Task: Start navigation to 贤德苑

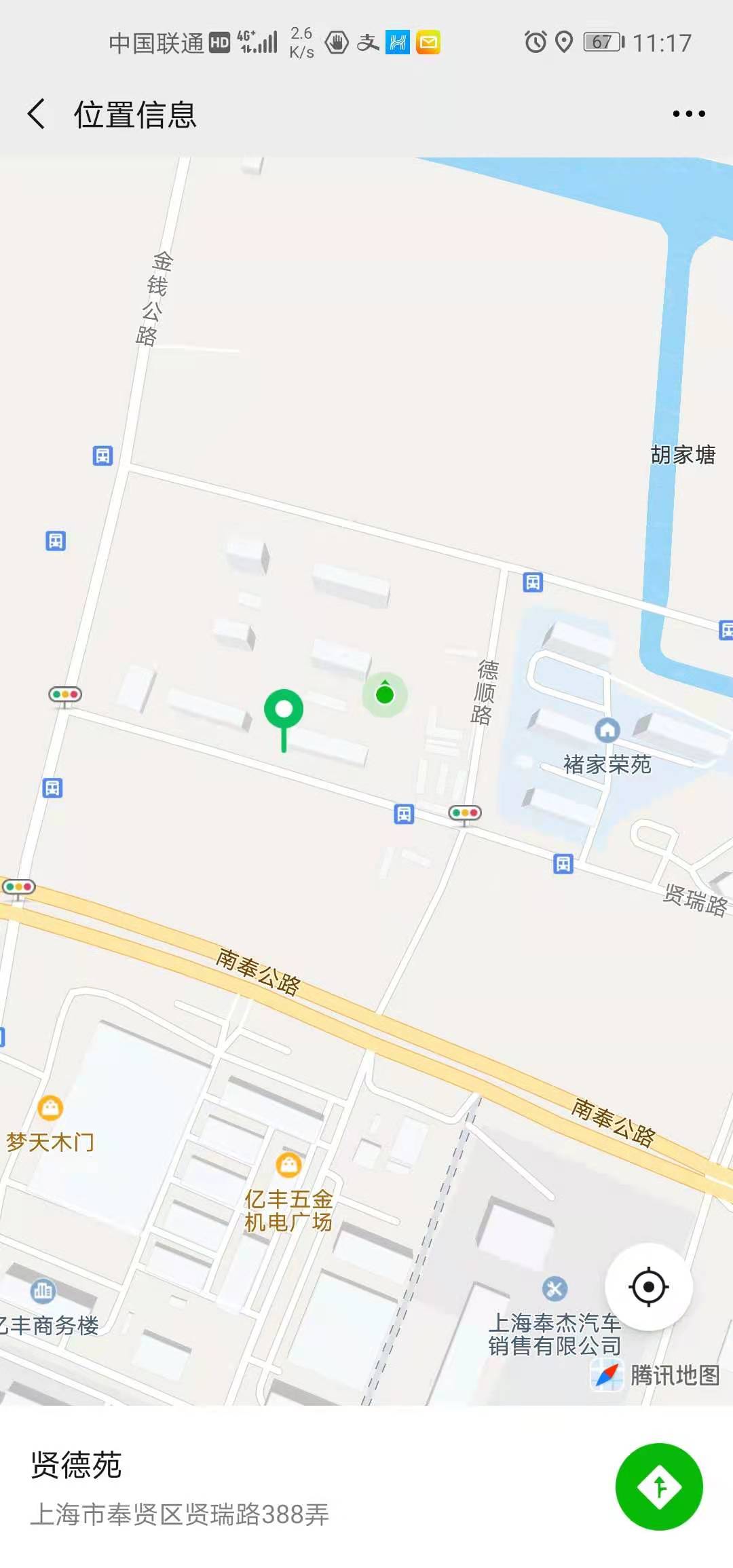Action: tap(658, 1487)
